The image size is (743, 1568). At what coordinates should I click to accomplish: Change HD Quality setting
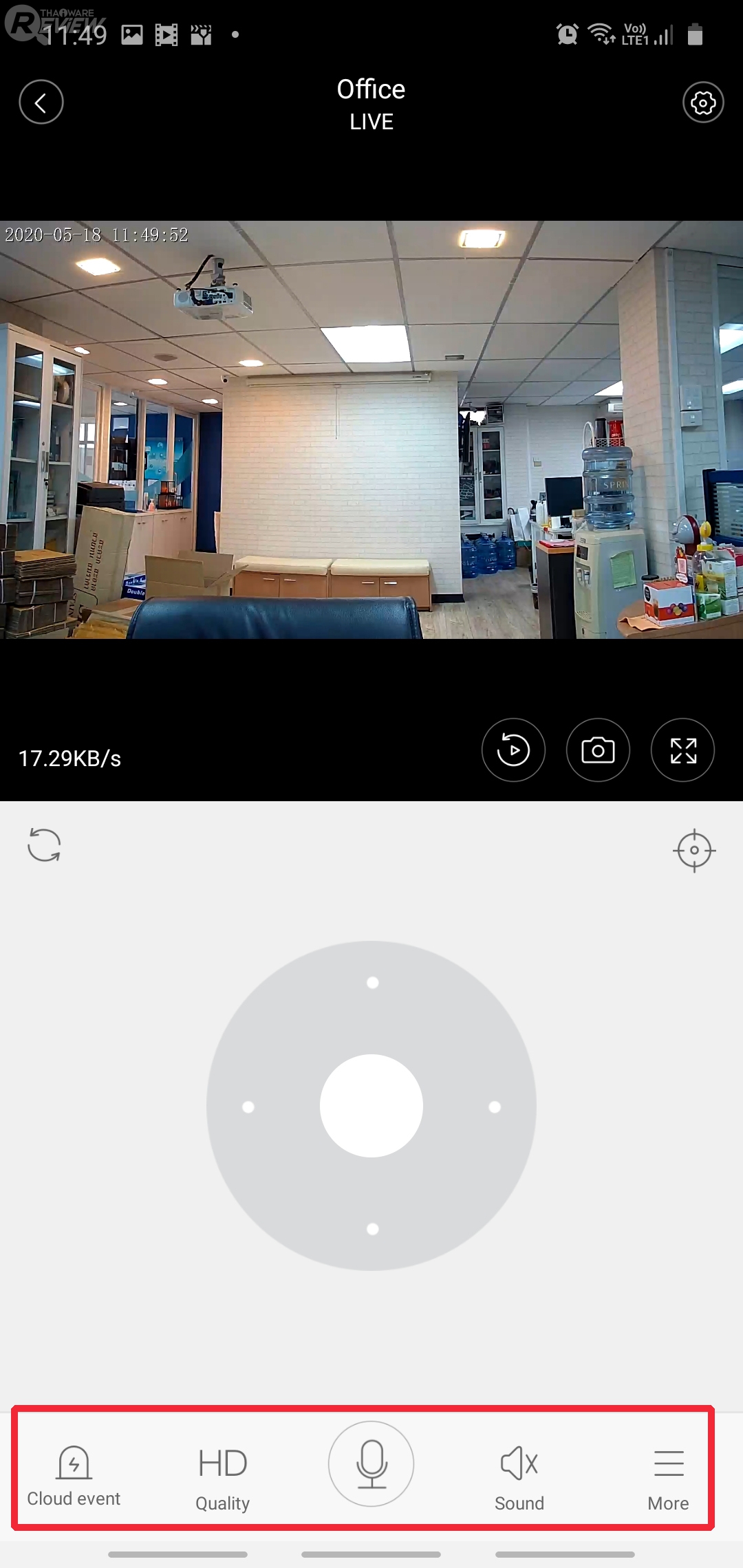tap(222, 1476)
